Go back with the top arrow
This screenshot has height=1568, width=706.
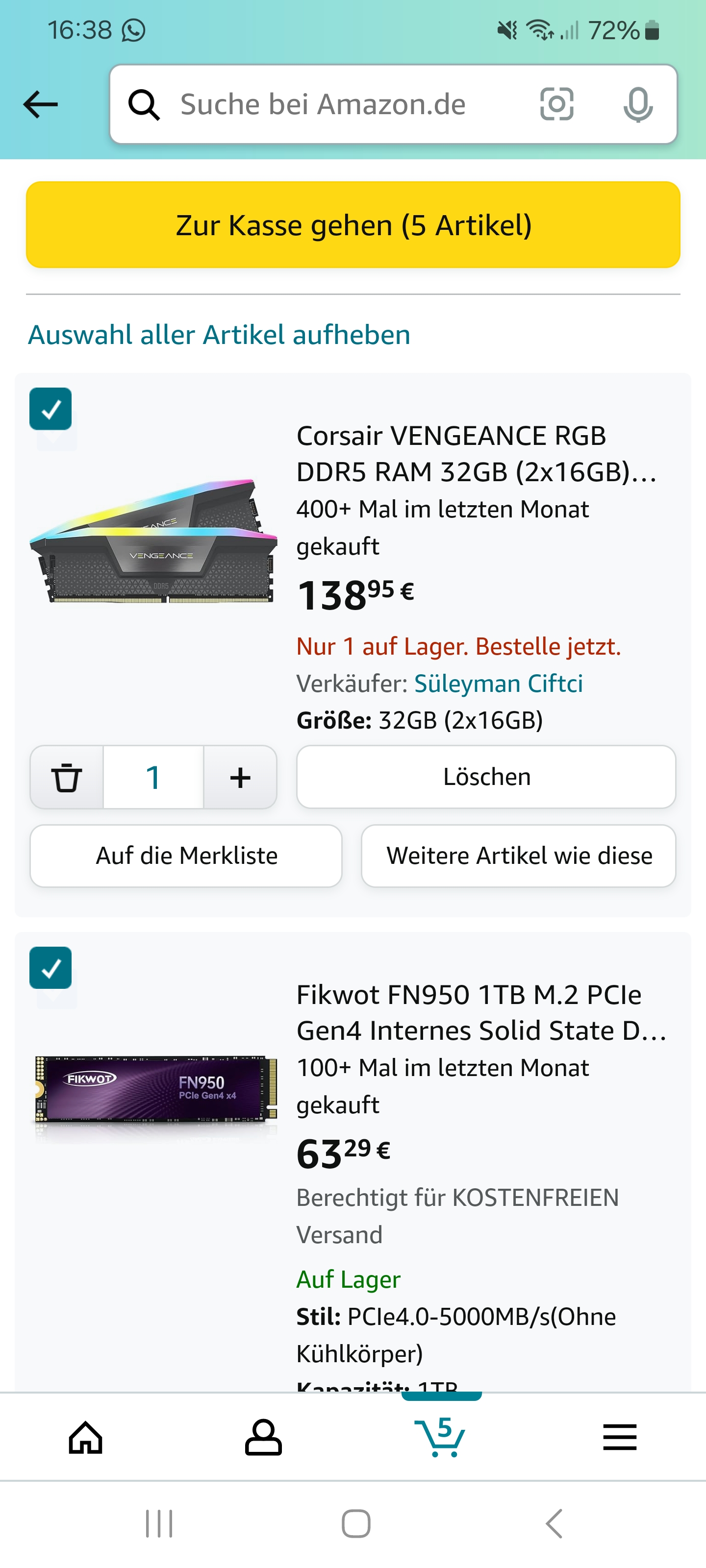coord(40,105)
